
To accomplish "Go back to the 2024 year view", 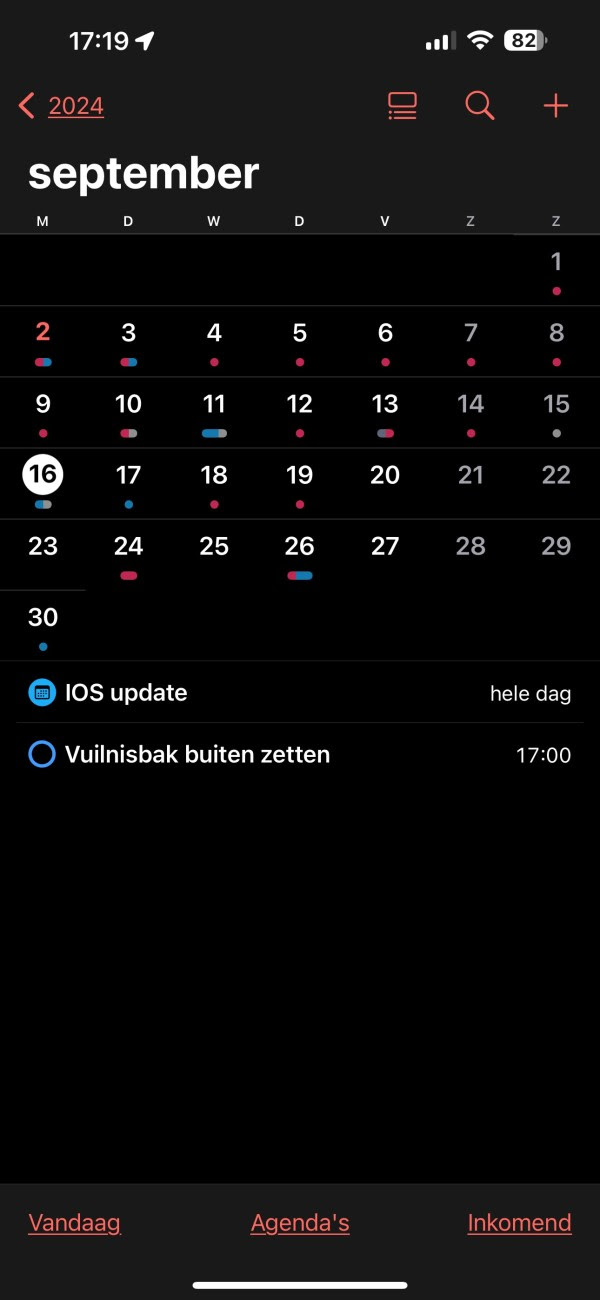I will pyautogui.click(x=62, y=106).
